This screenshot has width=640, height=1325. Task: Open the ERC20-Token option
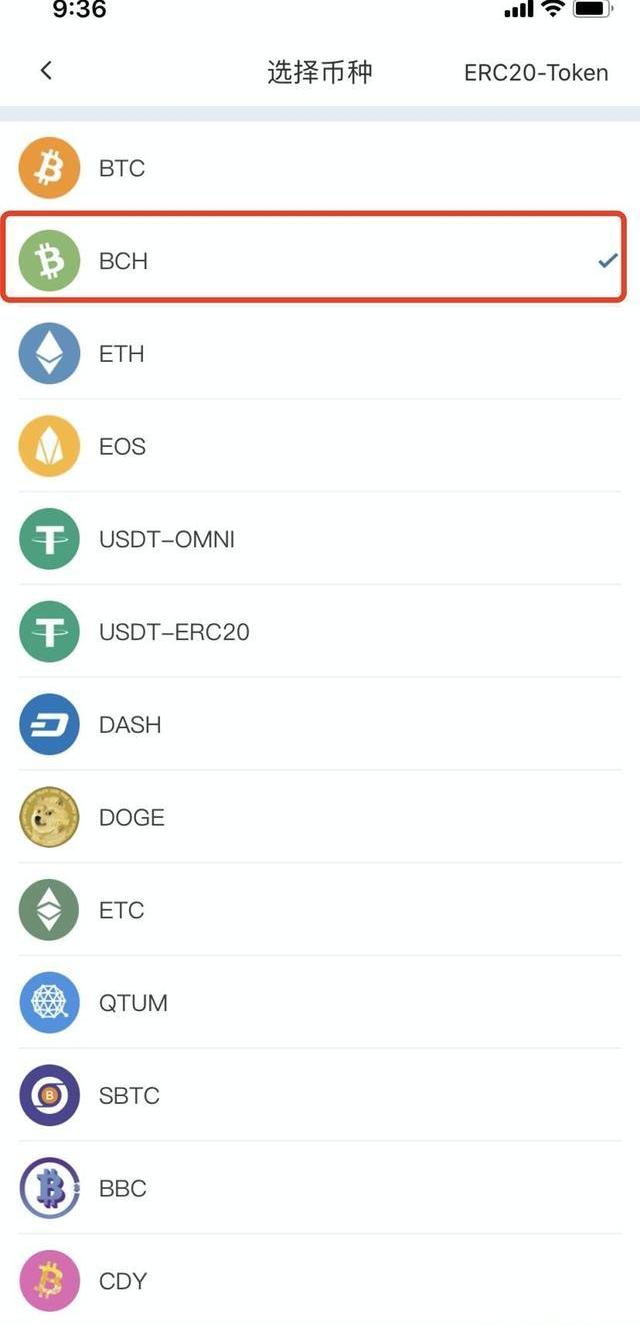(536, 73)
